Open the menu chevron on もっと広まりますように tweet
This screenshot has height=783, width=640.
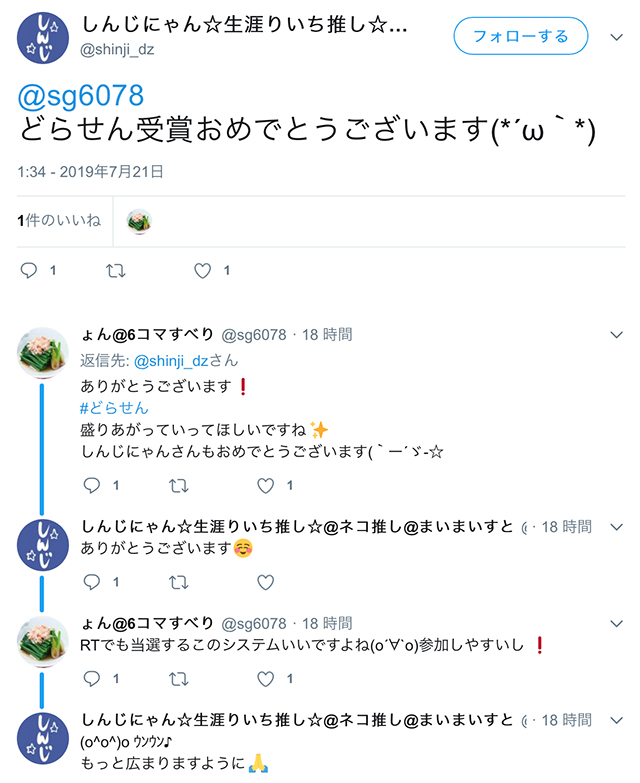617,719
